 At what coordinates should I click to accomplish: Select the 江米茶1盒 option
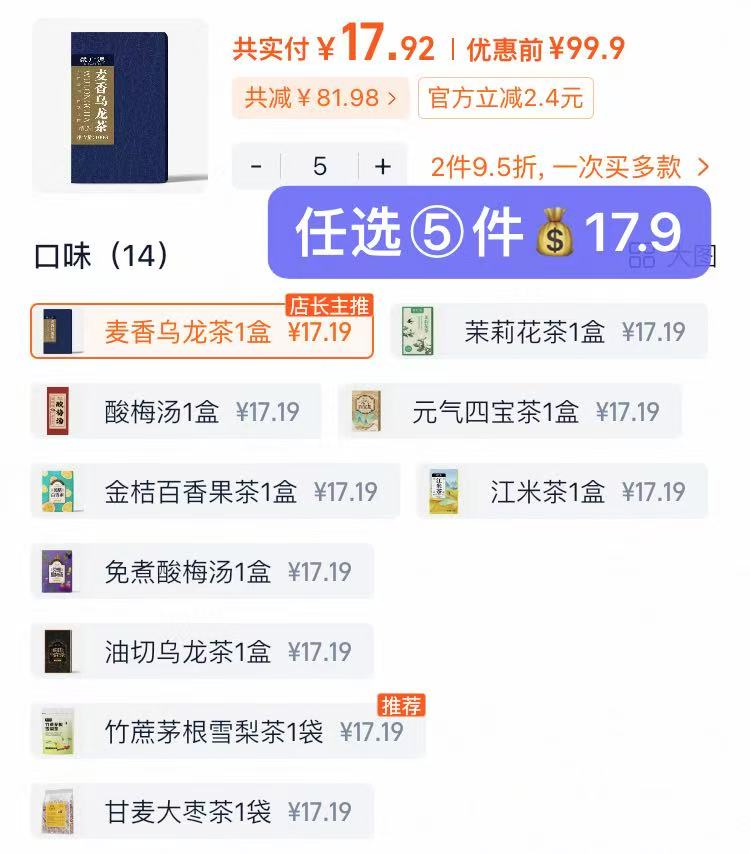click(562, 491)
